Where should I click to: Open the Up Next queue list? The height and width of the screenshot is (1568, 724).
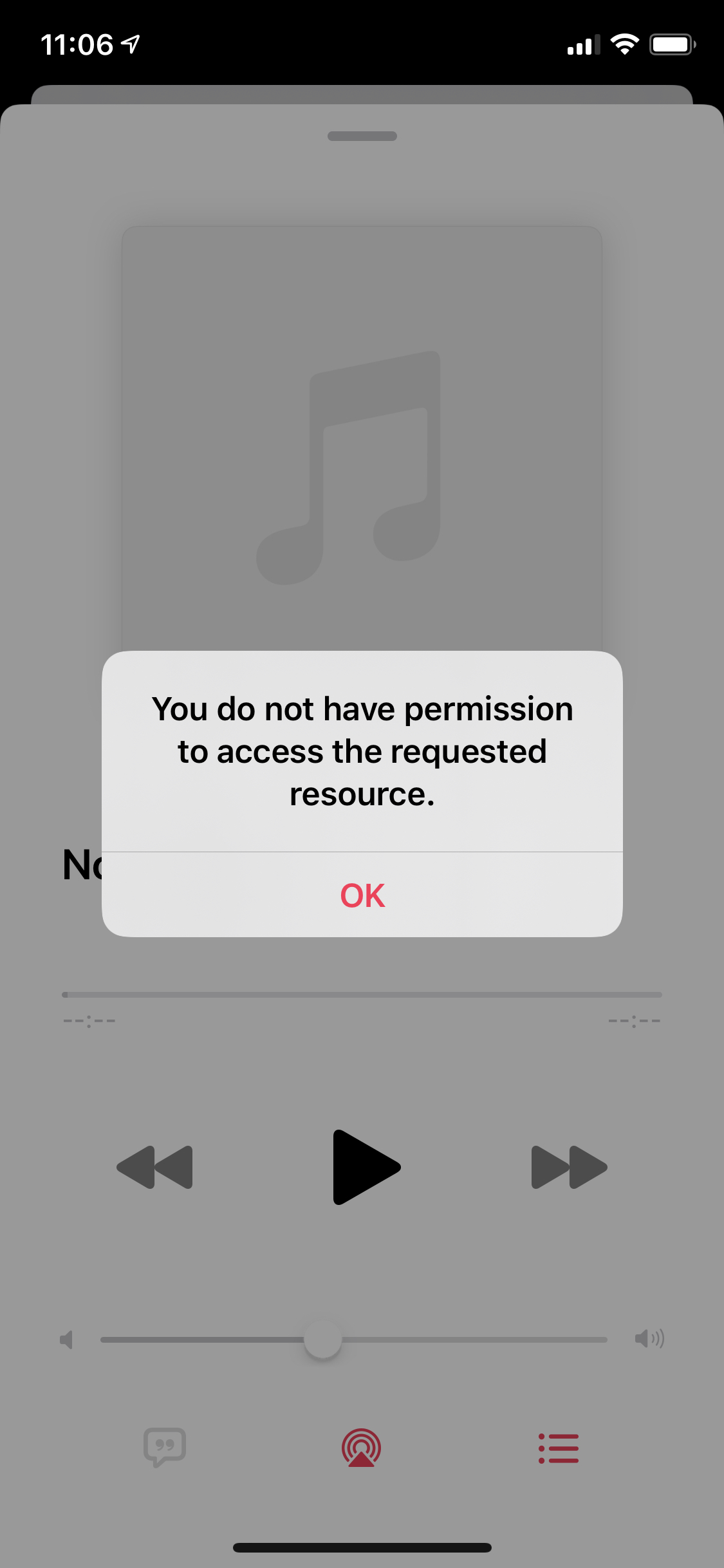(x=558, y=1448)
